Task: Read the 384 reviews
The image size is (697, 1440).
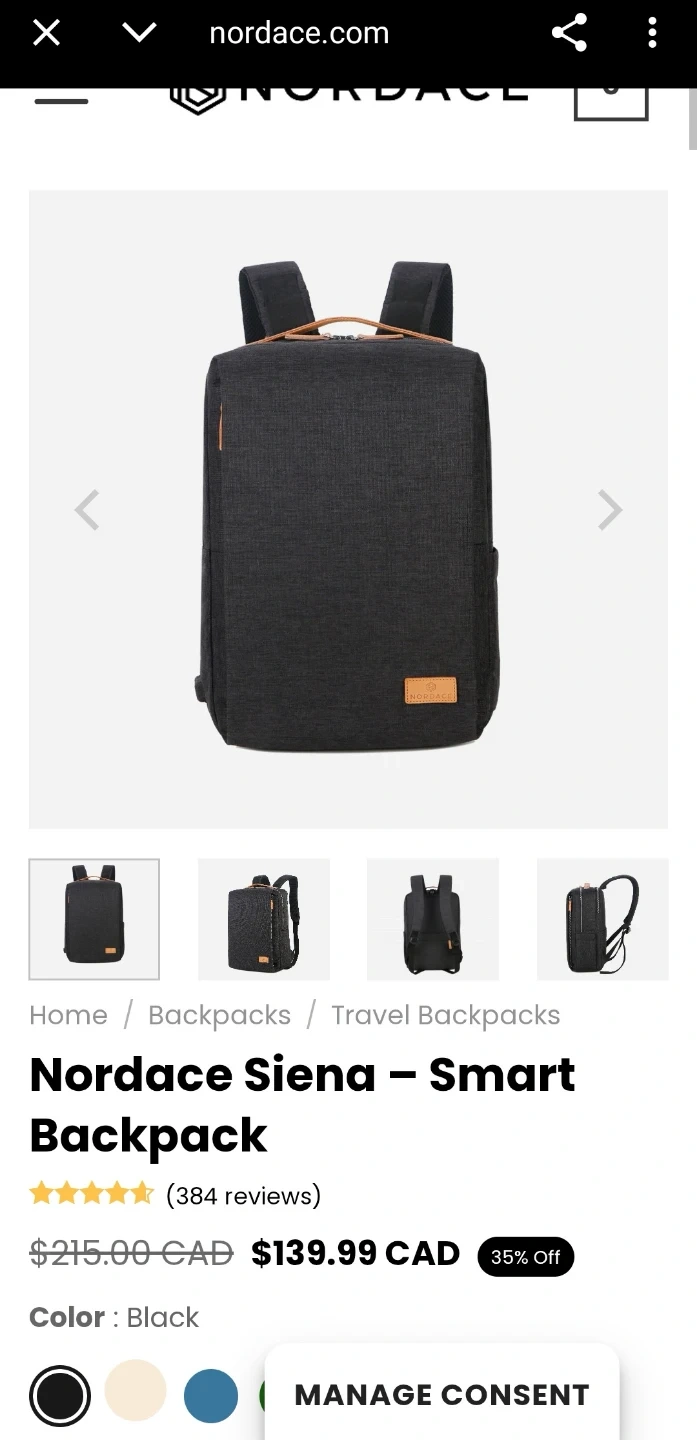Action: (243, 1195)
